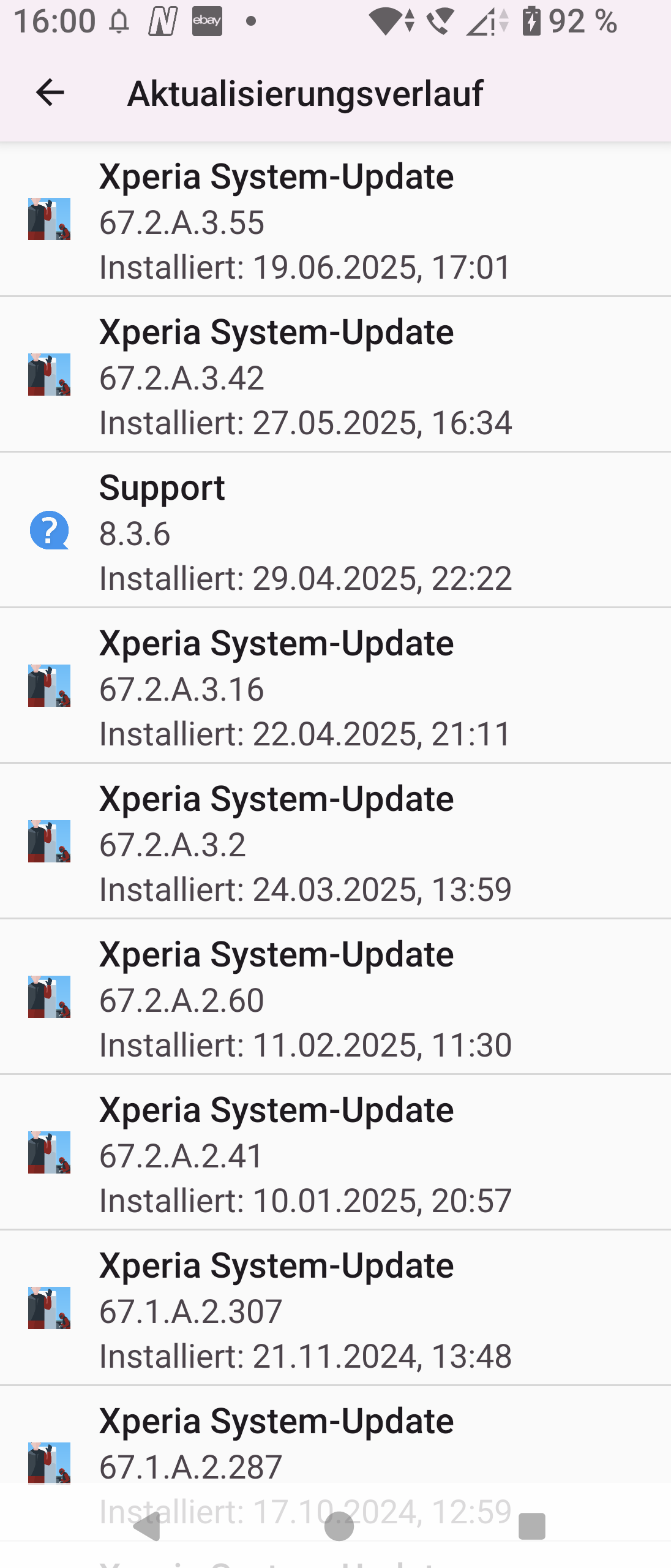The image size is (671, 1568).
Task: View Xperia System-Update 67.1.A.2.287 entry
Action: [x=335, y=1445]
